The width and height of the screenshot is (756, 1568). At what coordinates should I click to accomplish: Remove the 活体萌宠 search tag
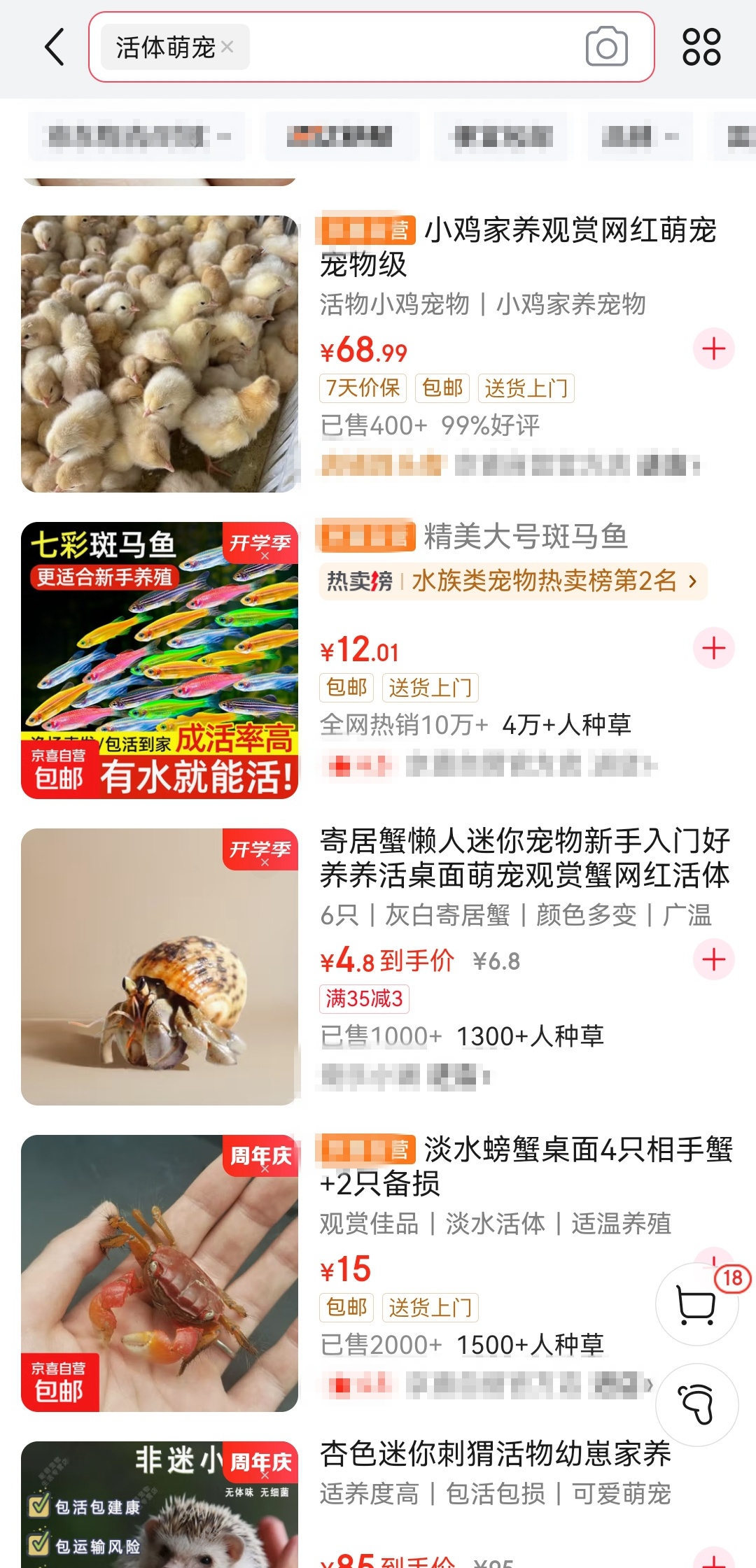coord(227,47)
